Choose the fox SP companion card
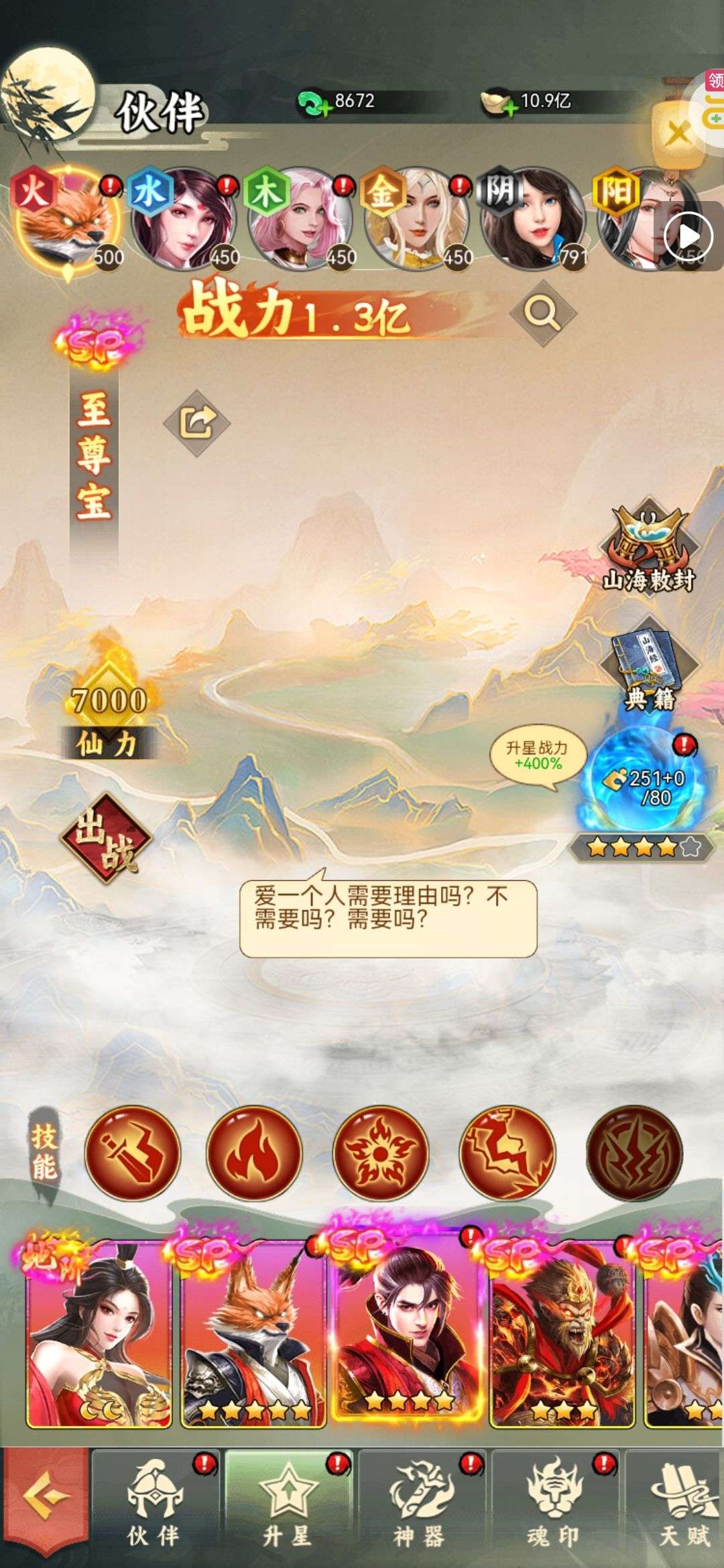 click(253, 1333)
